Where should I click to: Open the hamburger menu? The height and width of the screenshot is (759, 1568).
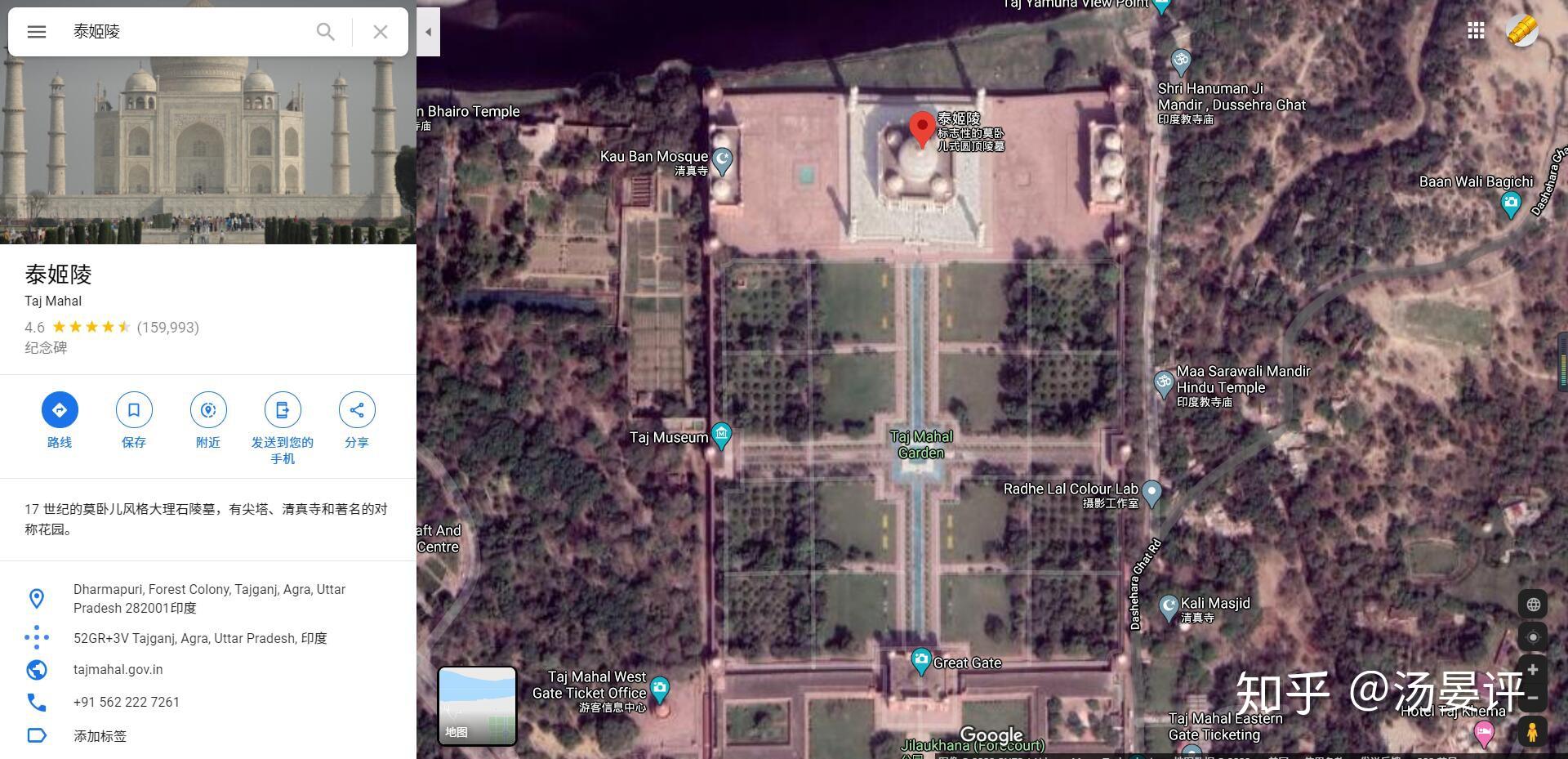(x=36, y=32)
